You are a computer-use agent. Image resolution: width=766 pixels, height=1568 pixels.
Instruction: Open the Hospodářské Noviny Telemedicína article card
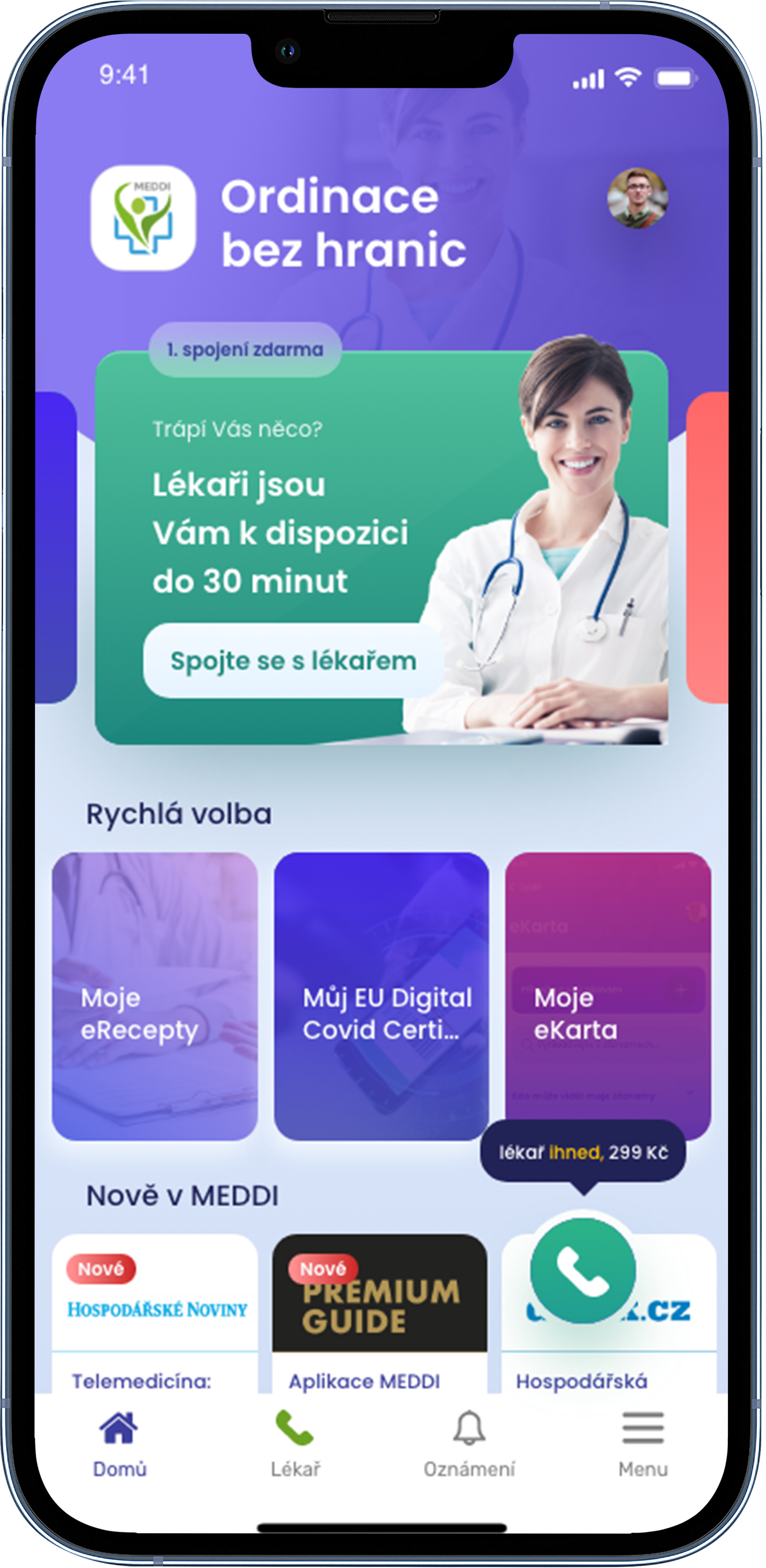tap(155, 1315)
